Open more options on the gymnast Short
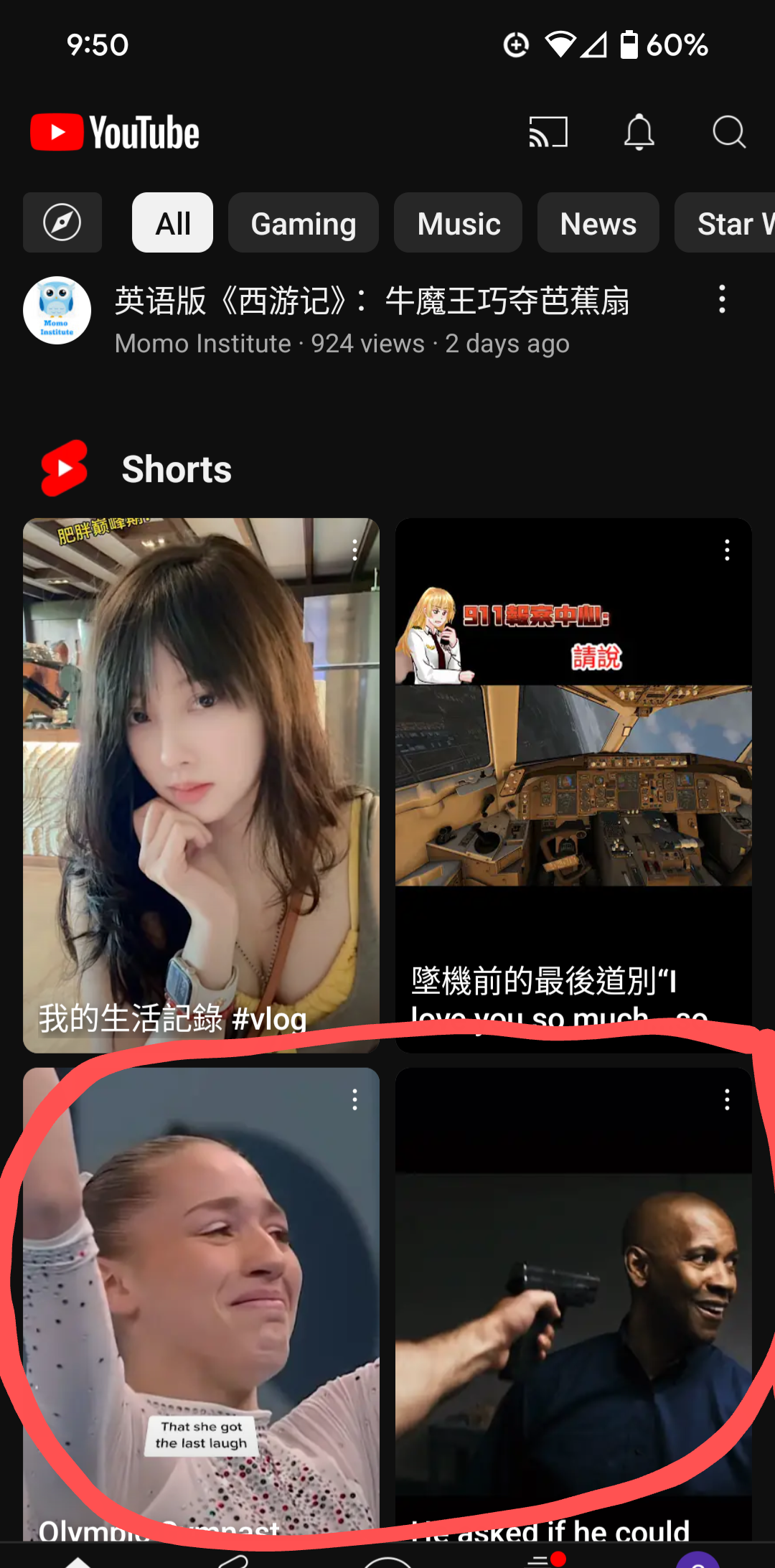Screen dimensions: 775x1568 pyautogui.click(x=354, y=1099)
